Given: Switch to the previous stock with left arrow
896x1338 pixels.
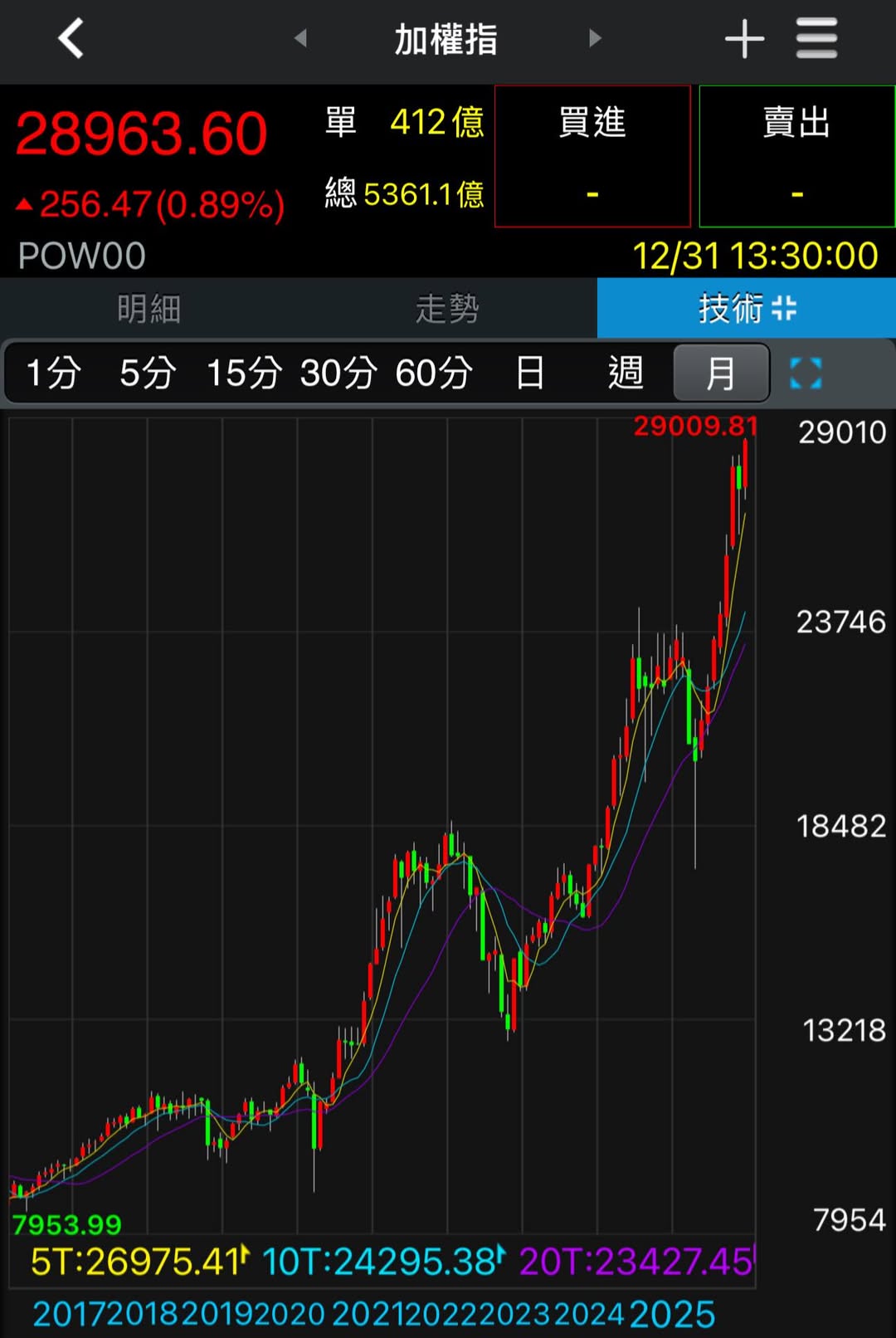Looking at the screenshot, I should [x=300, y=38].
